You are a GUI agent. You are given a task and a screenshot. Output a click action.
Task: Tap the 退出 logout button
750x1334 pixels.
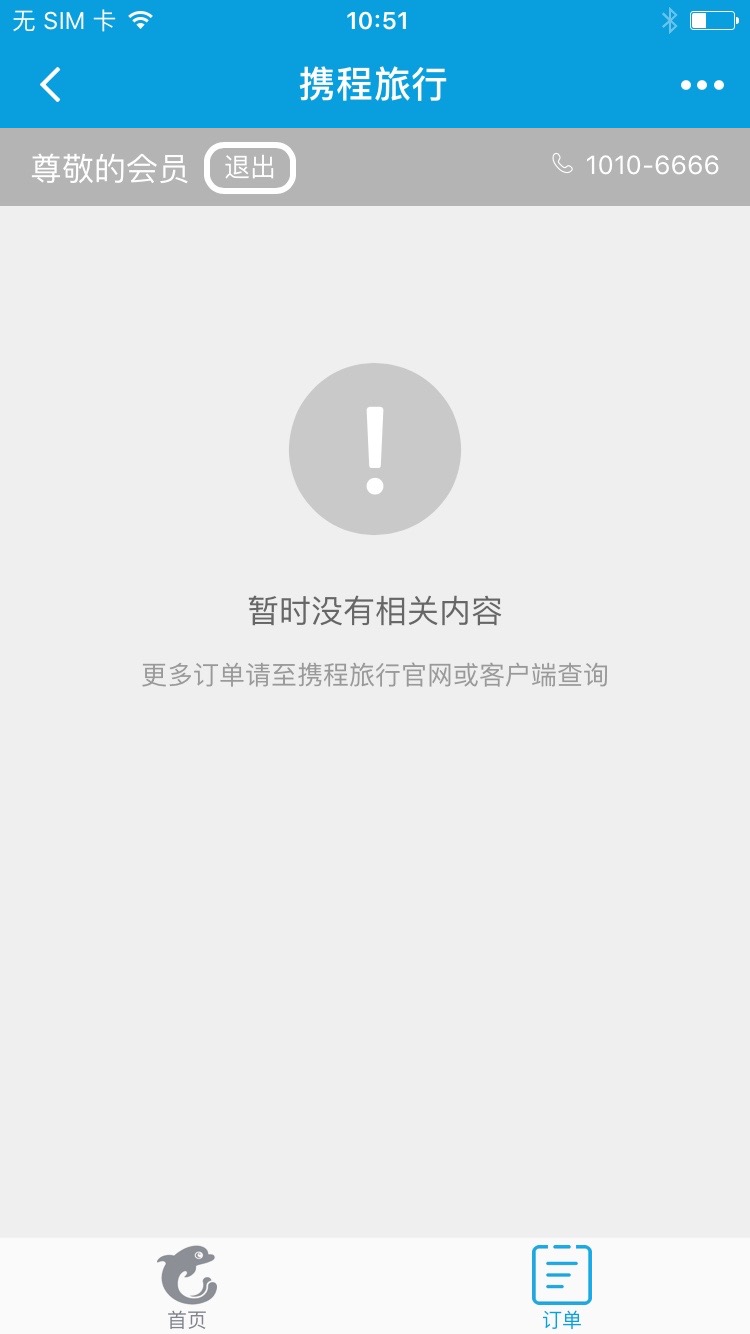pos(250,168)
